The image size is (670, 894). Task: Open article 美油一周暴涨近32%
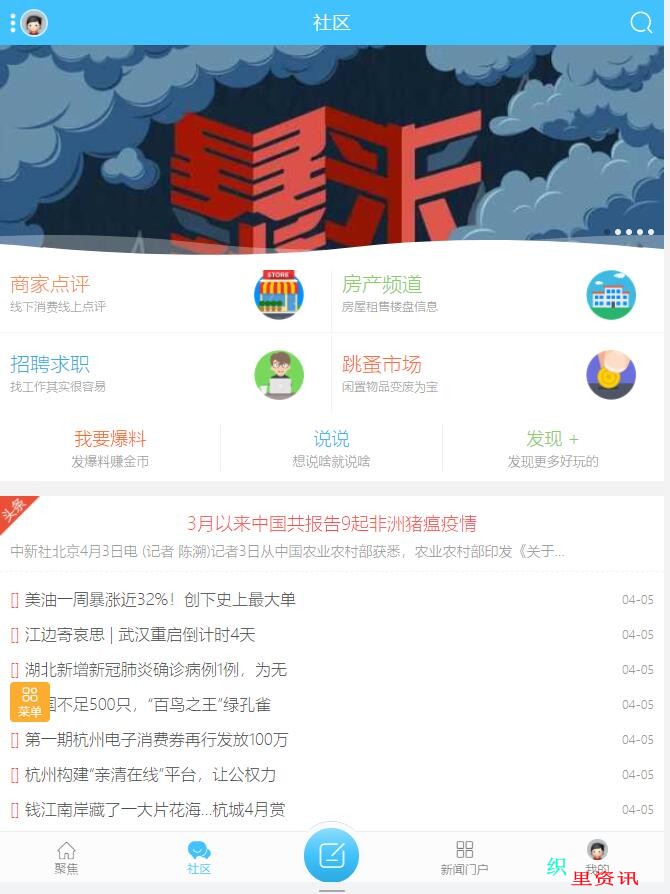tap(160, 600)
